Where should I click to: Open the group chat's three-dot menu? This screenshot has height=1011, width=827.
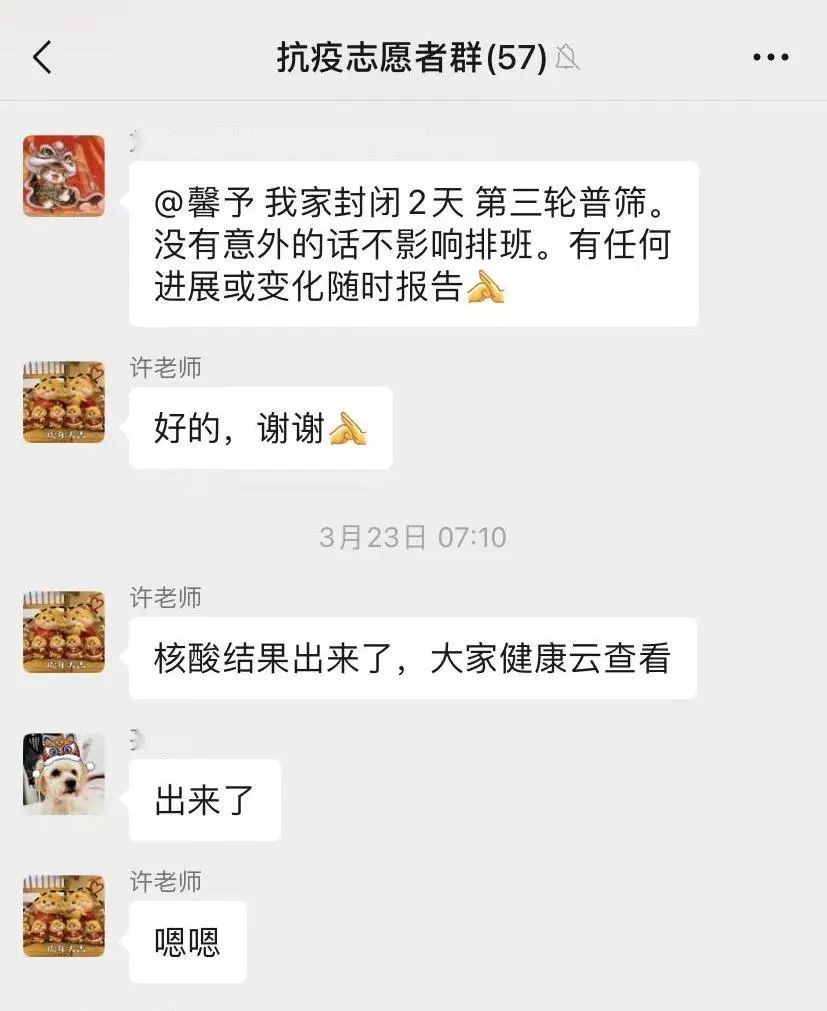(x=770, y=58)
